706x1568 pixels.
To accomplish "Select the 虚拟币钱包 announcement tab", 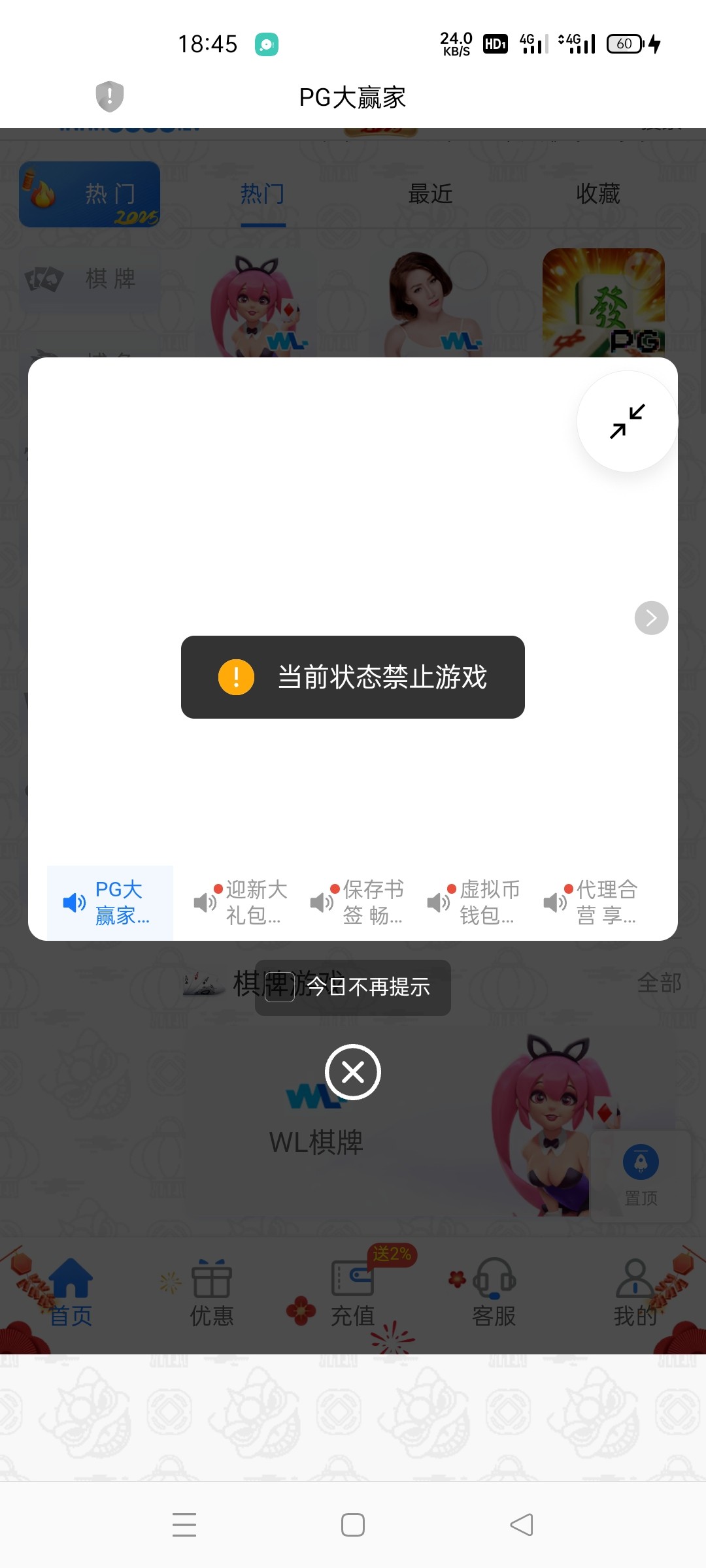I will pyautogui.click(x=475, y=902).
